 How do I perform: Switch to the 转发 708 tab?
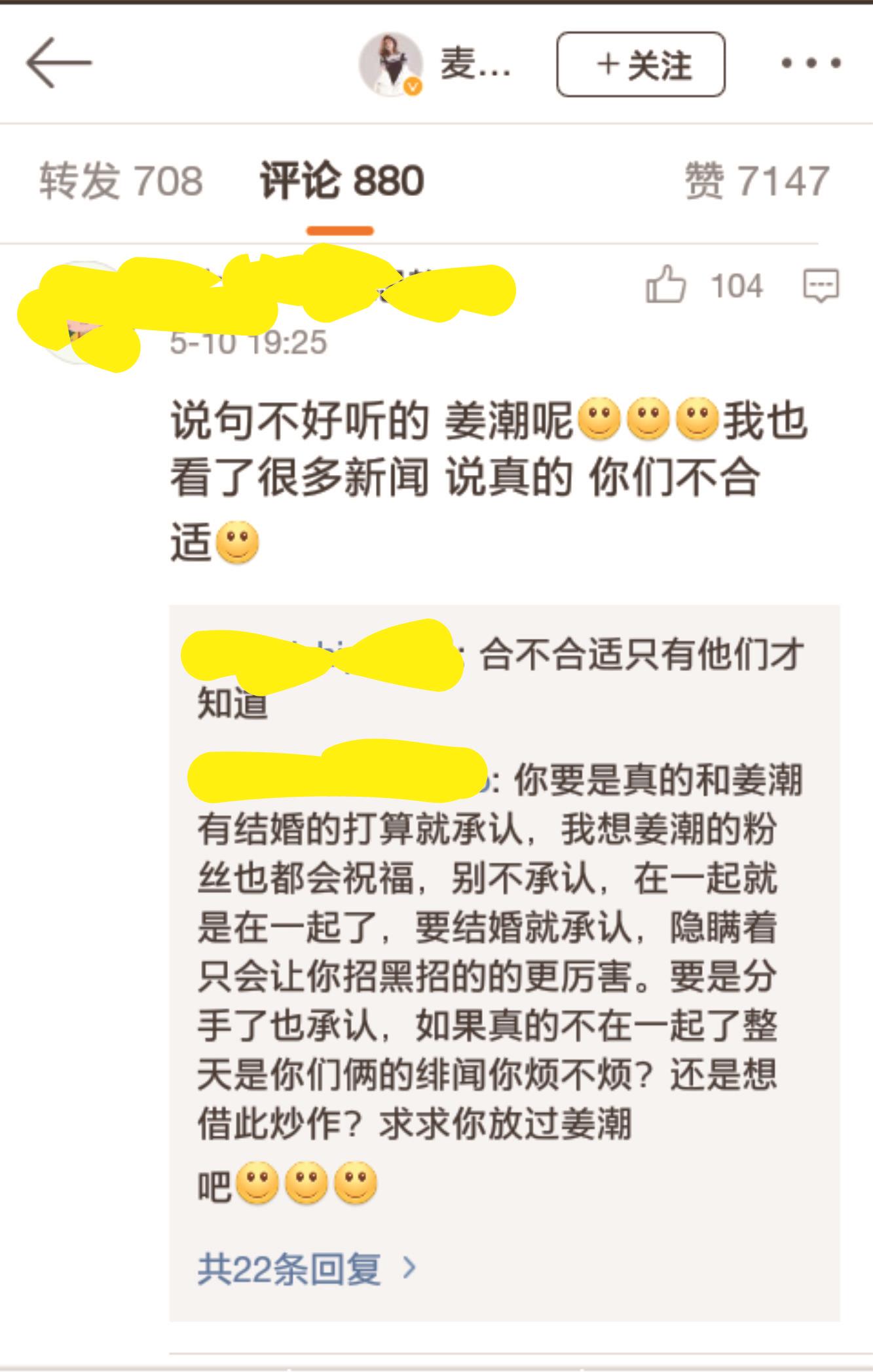[121, 181]
